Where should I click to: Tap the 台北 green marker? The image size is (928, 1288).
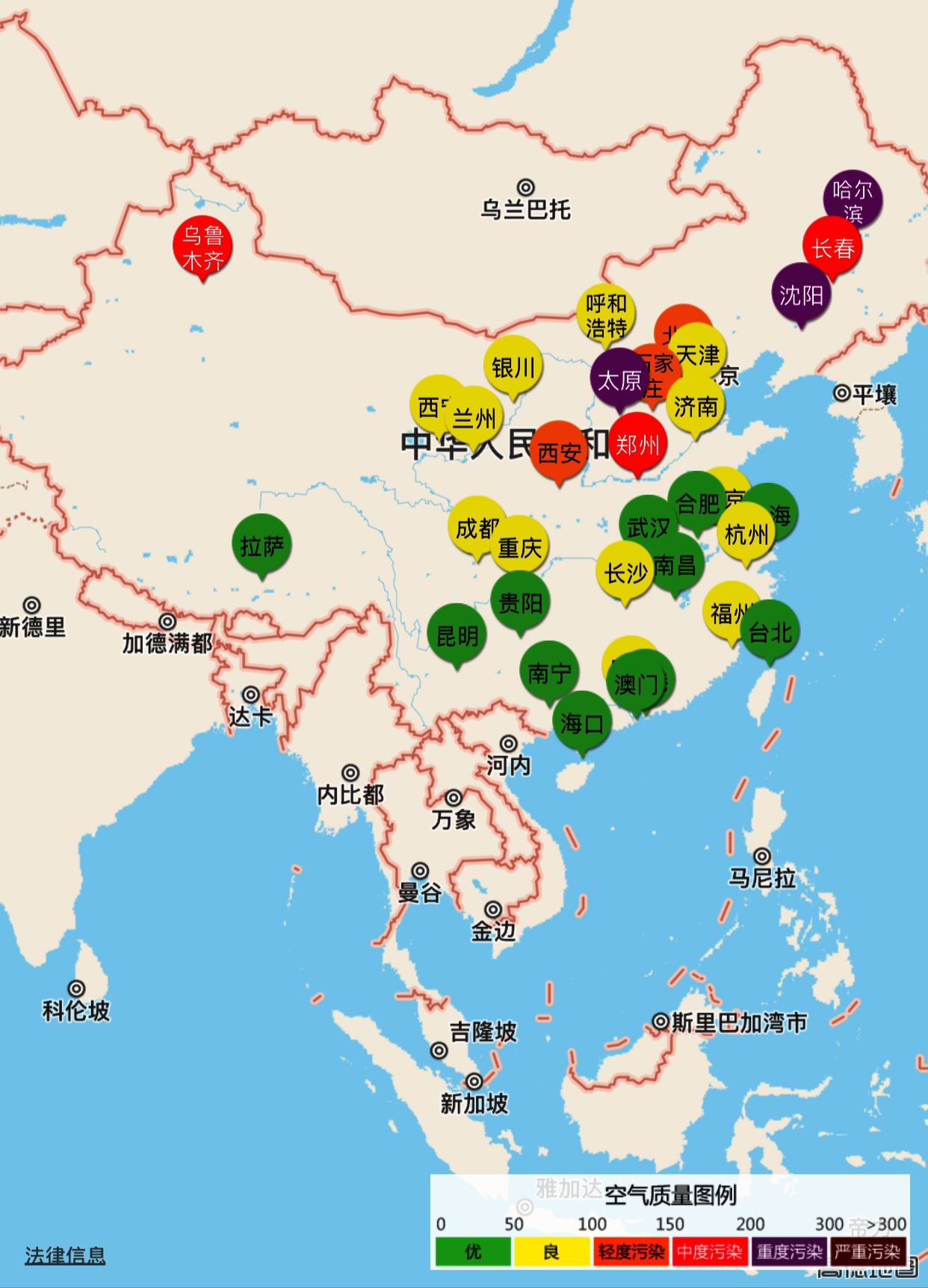click(x=770, y=632)
